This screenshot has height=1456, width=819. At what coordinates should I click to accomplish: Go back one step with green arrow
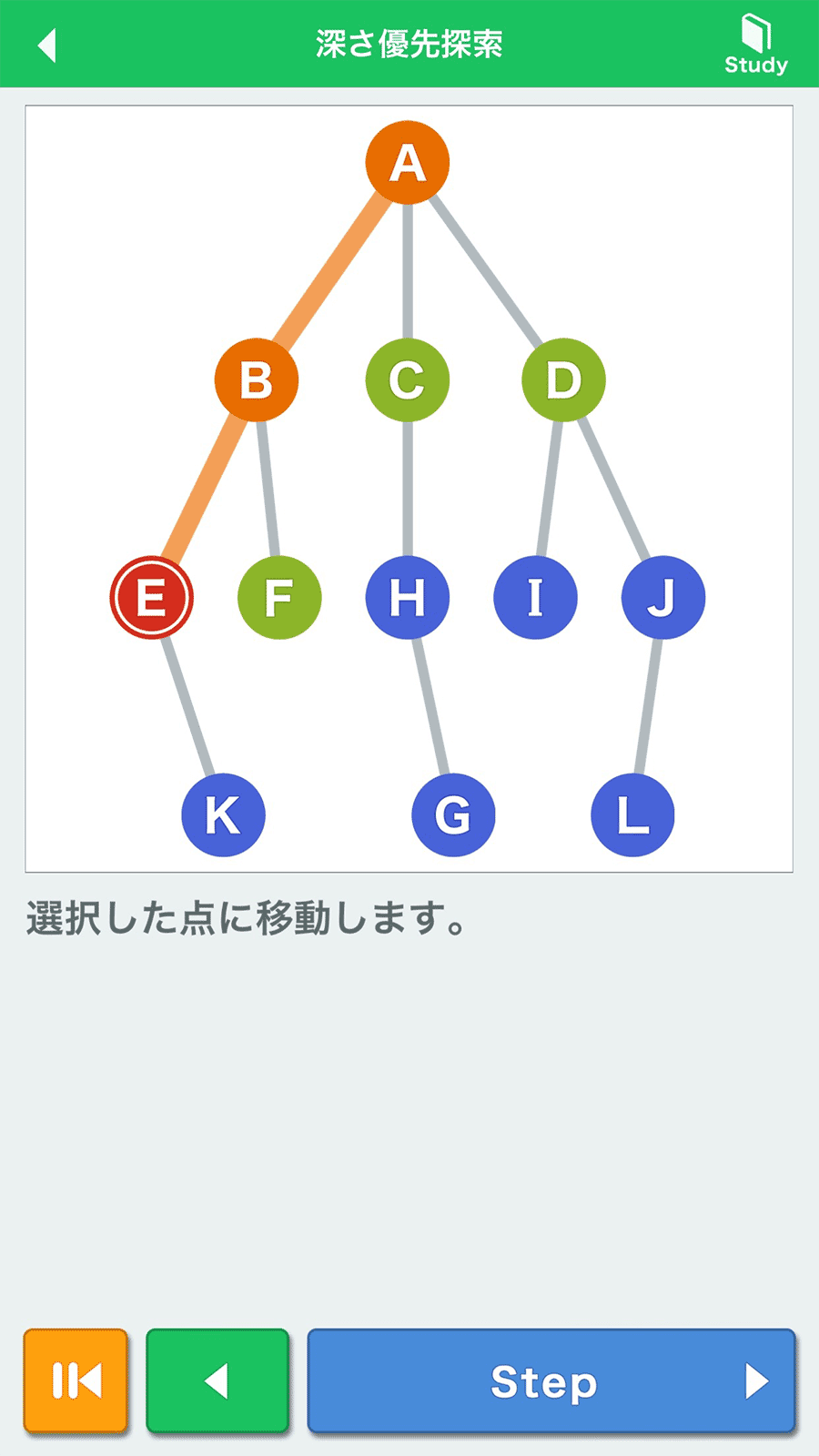pyautogui.click(x=217, y=1381)
